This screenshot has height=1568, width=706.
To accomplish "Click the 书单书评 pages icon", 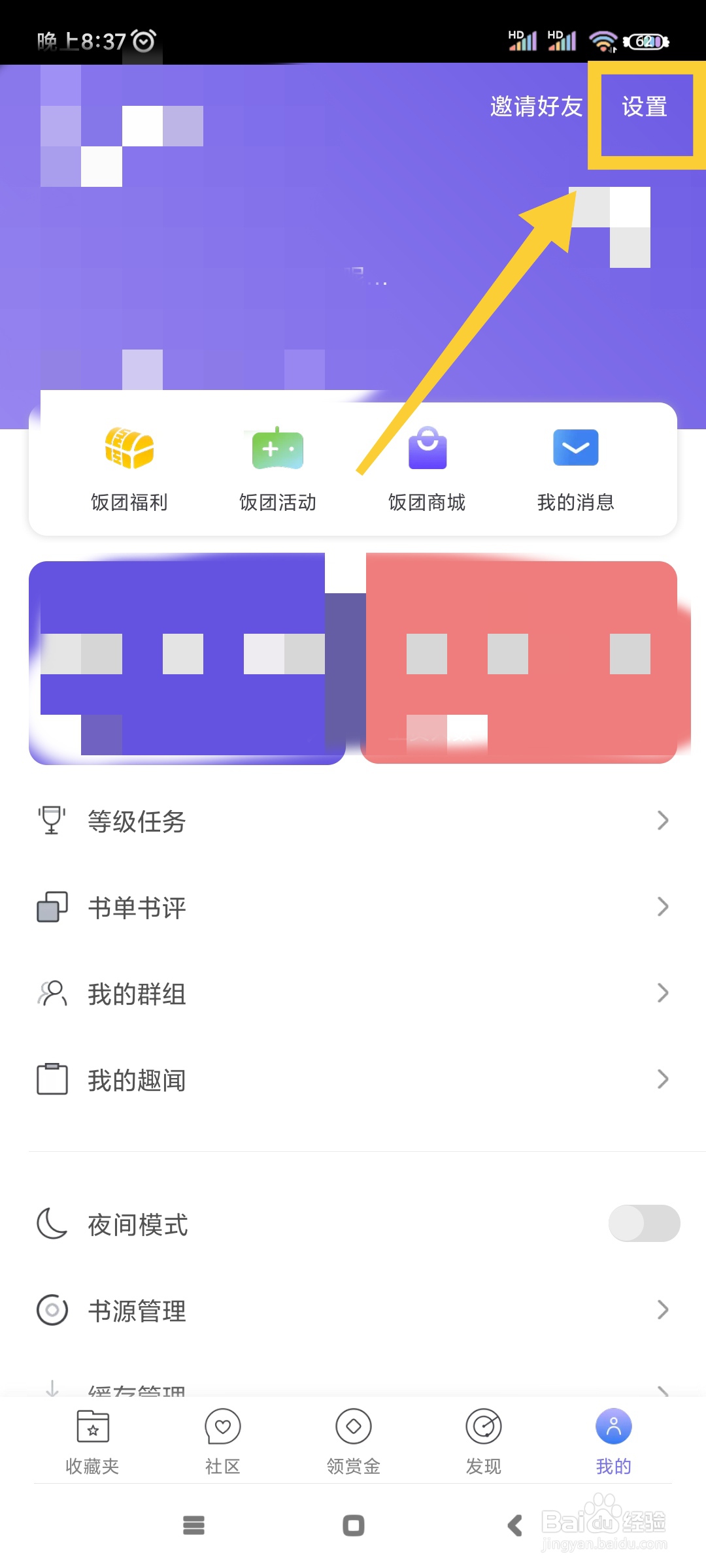I will point(51,907).
